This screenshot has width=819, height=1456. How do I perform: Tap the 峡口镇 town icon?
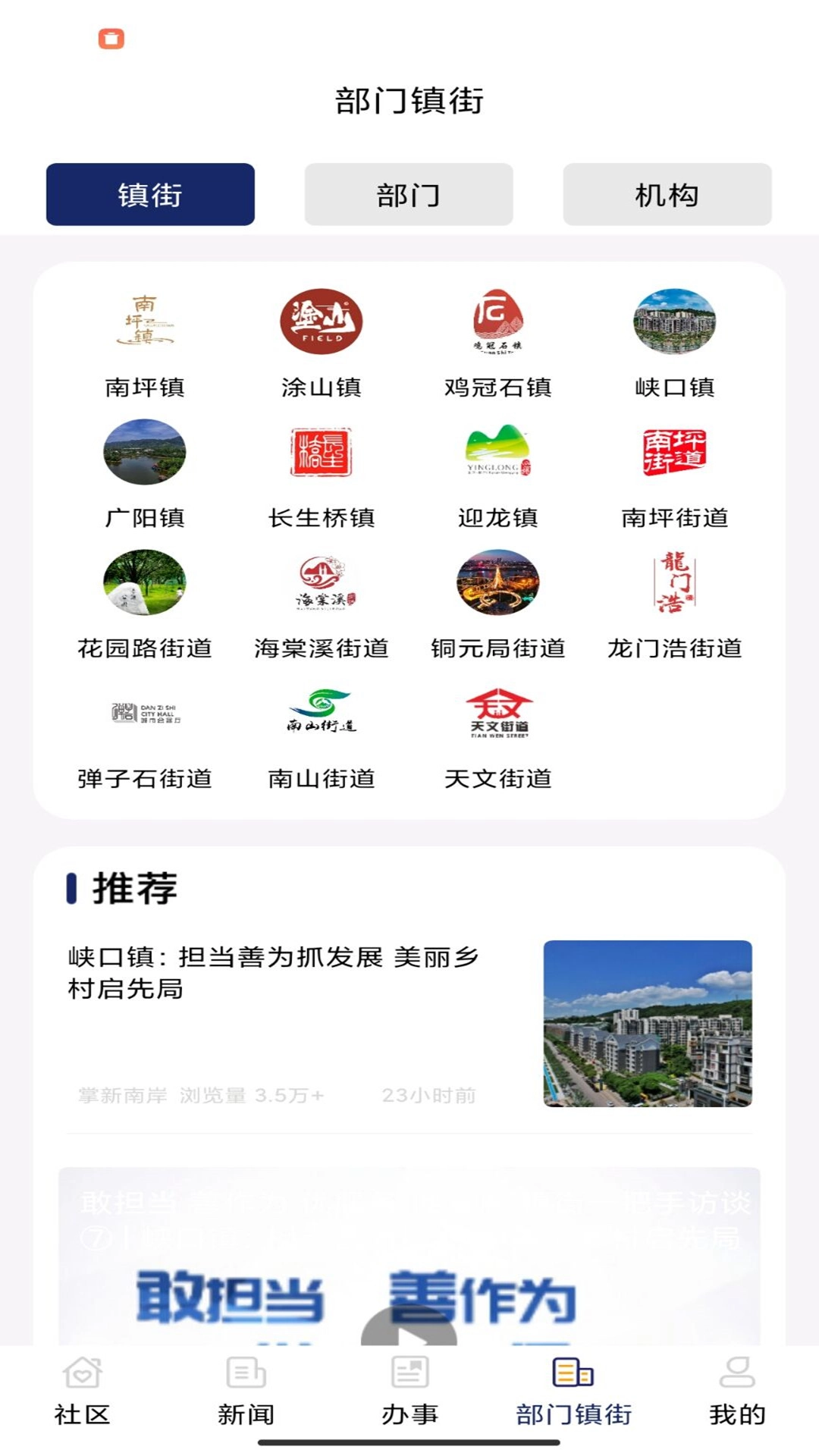click(x=673, y=322)
